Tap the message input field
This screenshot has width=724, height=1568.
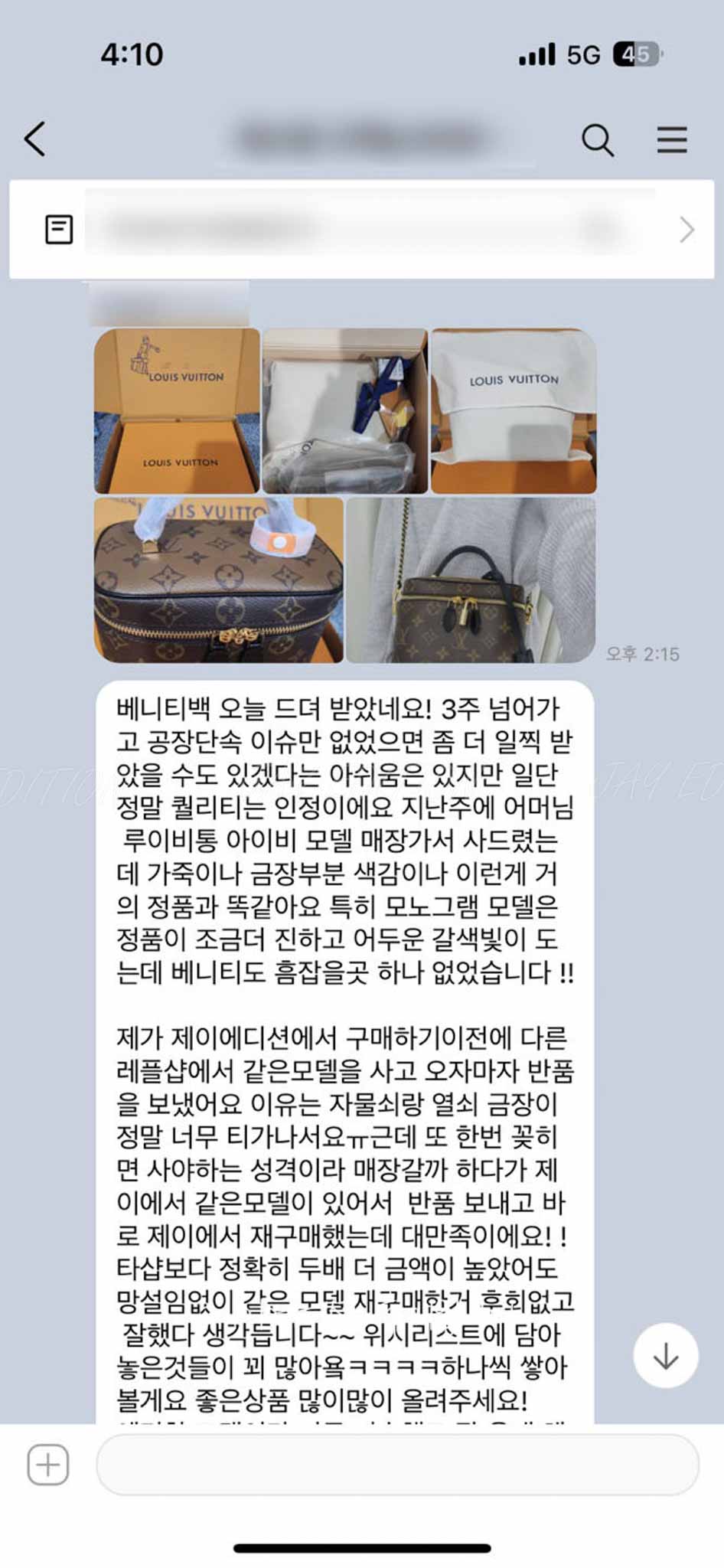(396, 1465)
